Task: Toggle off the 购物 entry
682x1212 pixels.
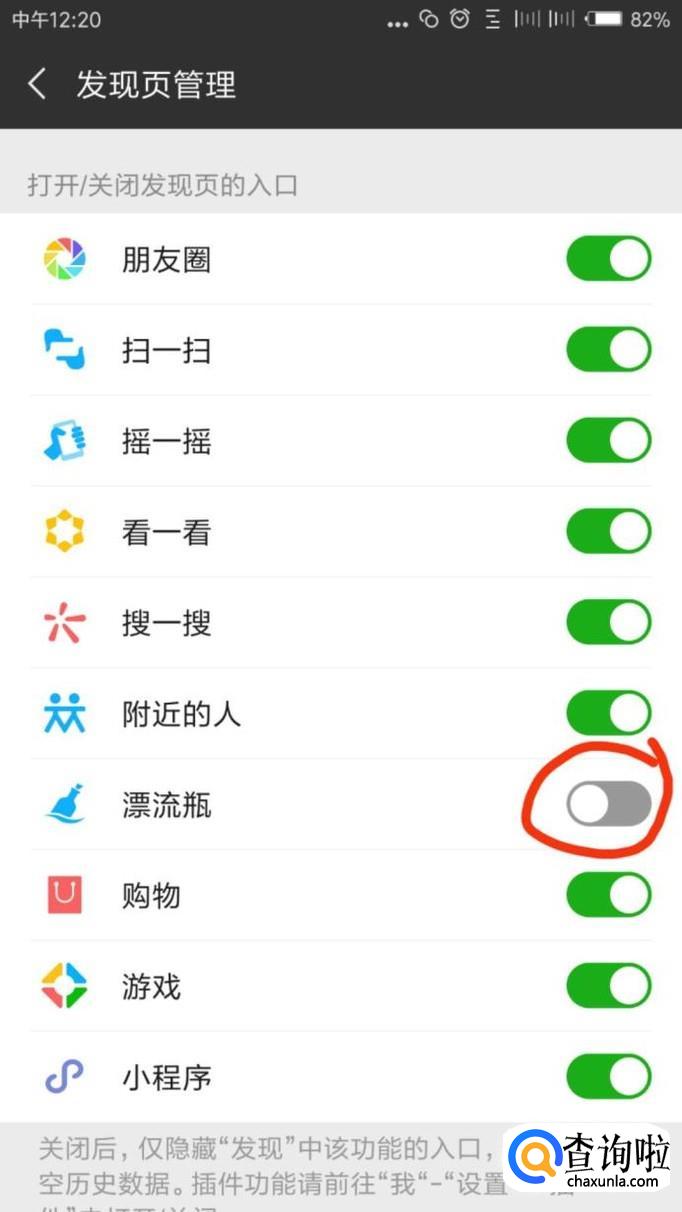Action: tap(608, 895)
